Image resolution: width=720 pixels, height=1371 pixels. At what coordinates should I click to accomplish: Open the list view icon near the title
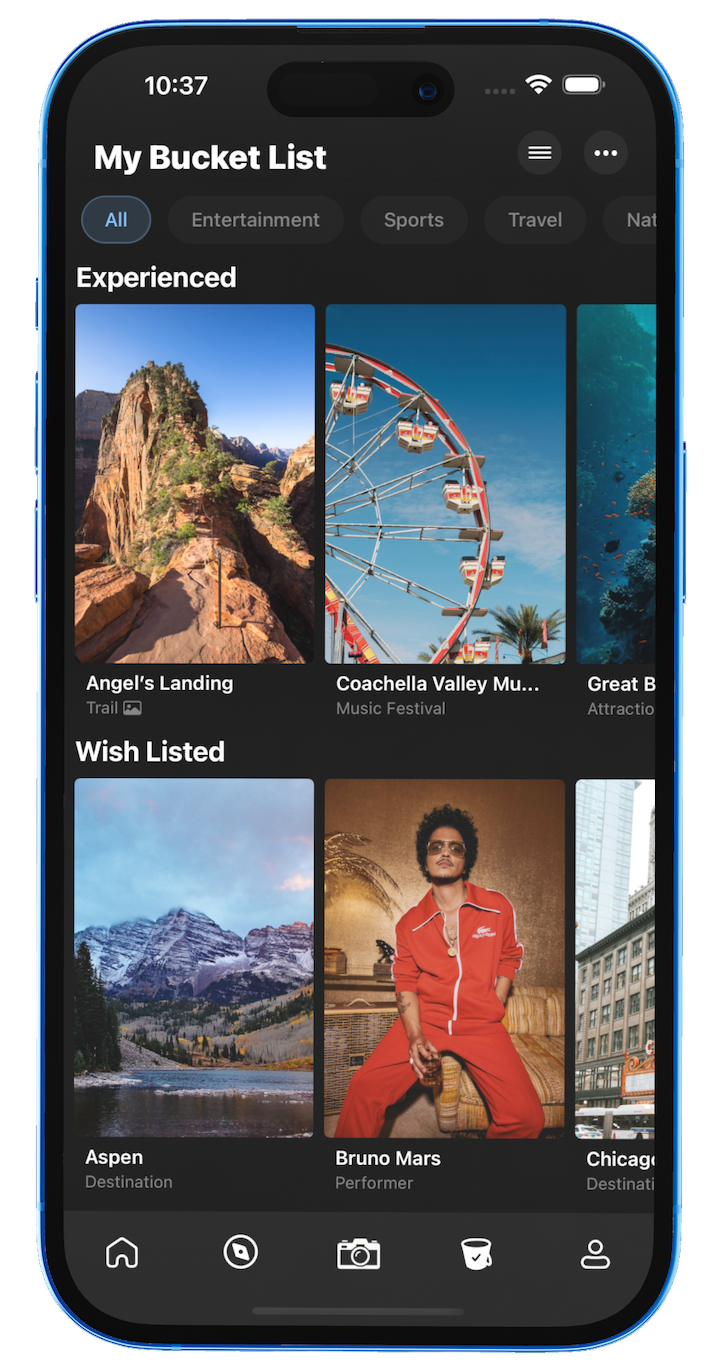(x=539, y=153)
